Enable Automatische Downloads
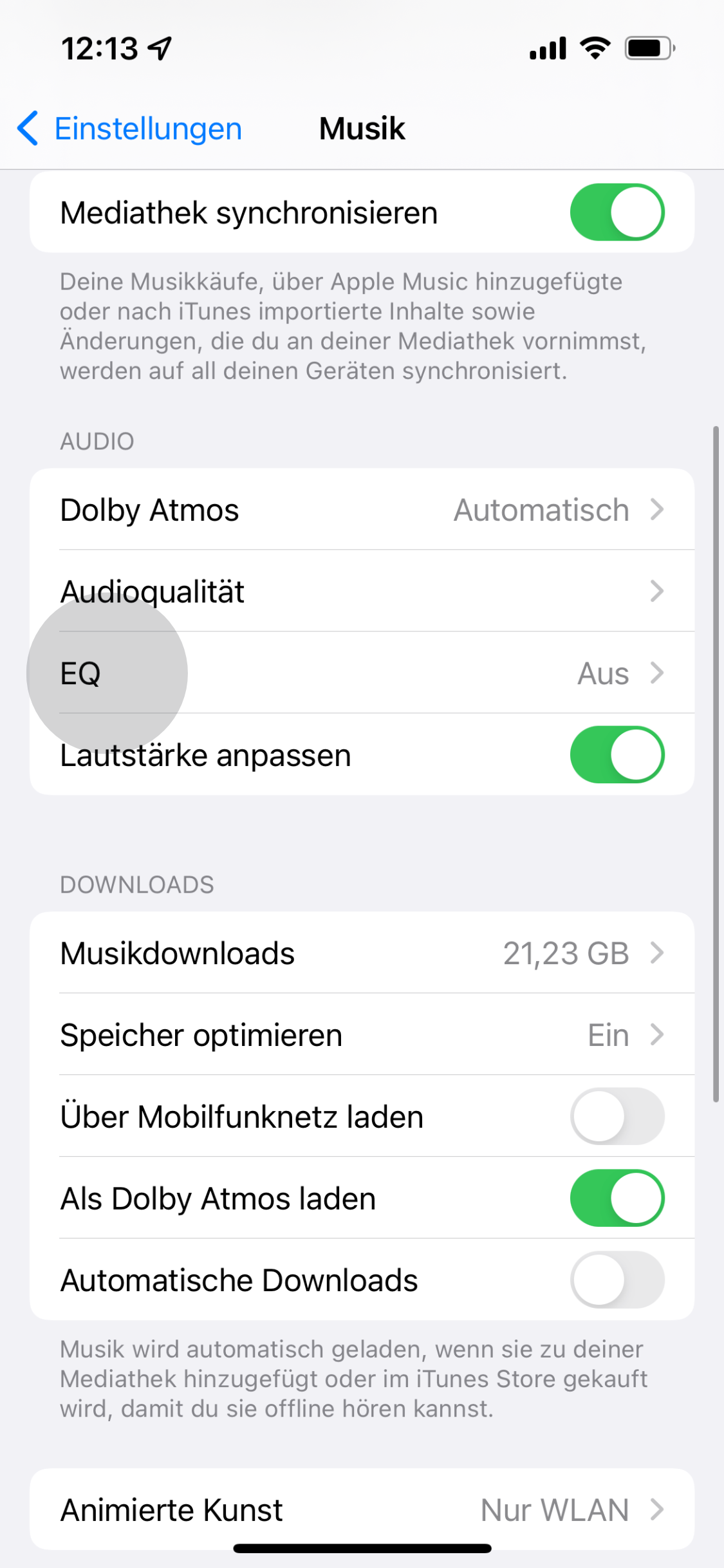724x1568 pixels. click(617, 1280)
